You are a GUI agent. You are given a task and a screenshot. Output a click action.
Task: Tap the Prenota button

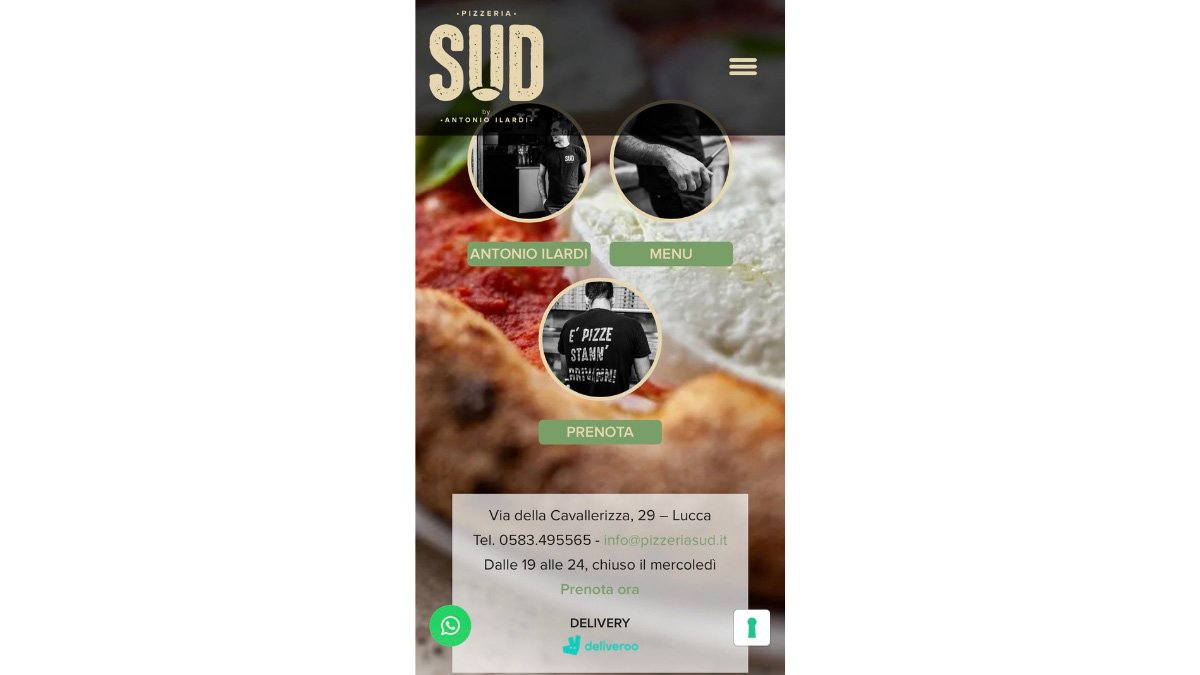(x=600, y=432)
